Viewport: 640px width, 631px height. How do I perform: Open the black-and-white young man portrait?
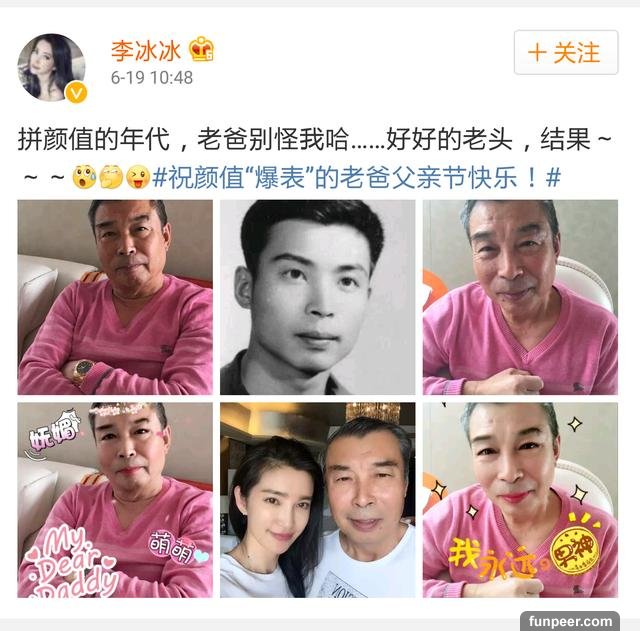point(317,297)
